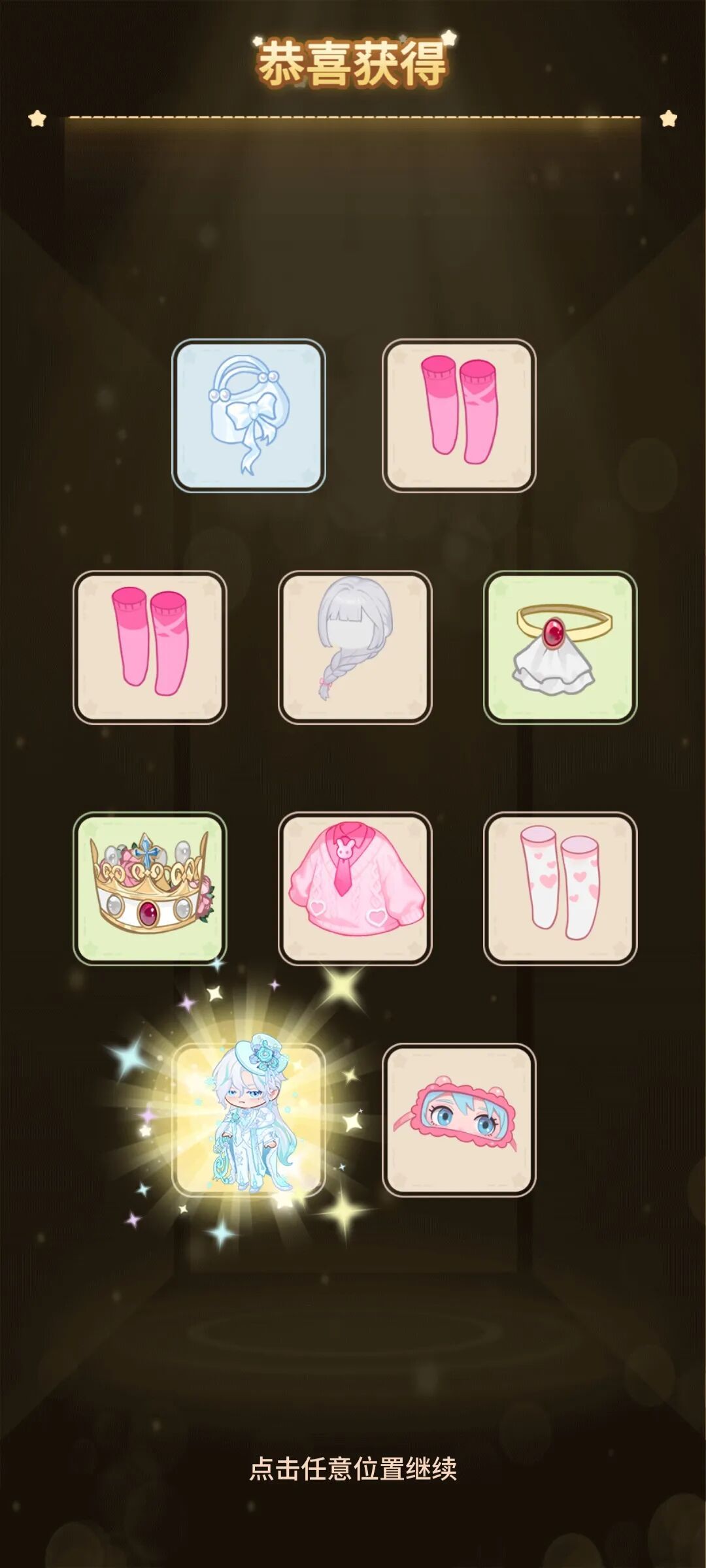
Task: Tap the dark background to dismiss
Action: coord(353,1339)
